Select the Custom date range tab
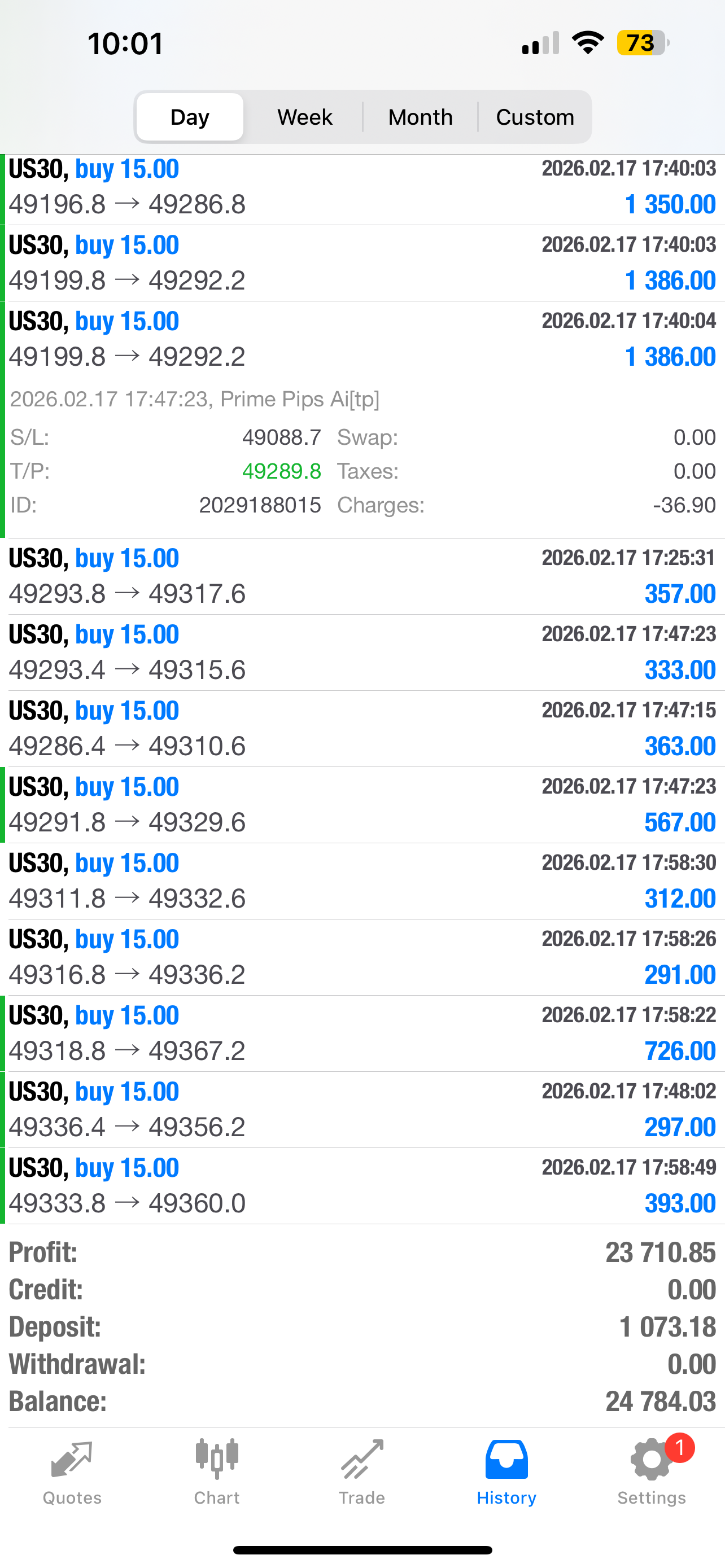The height and width of the screenshot is (1568, 725). click(x=535, y=116)
